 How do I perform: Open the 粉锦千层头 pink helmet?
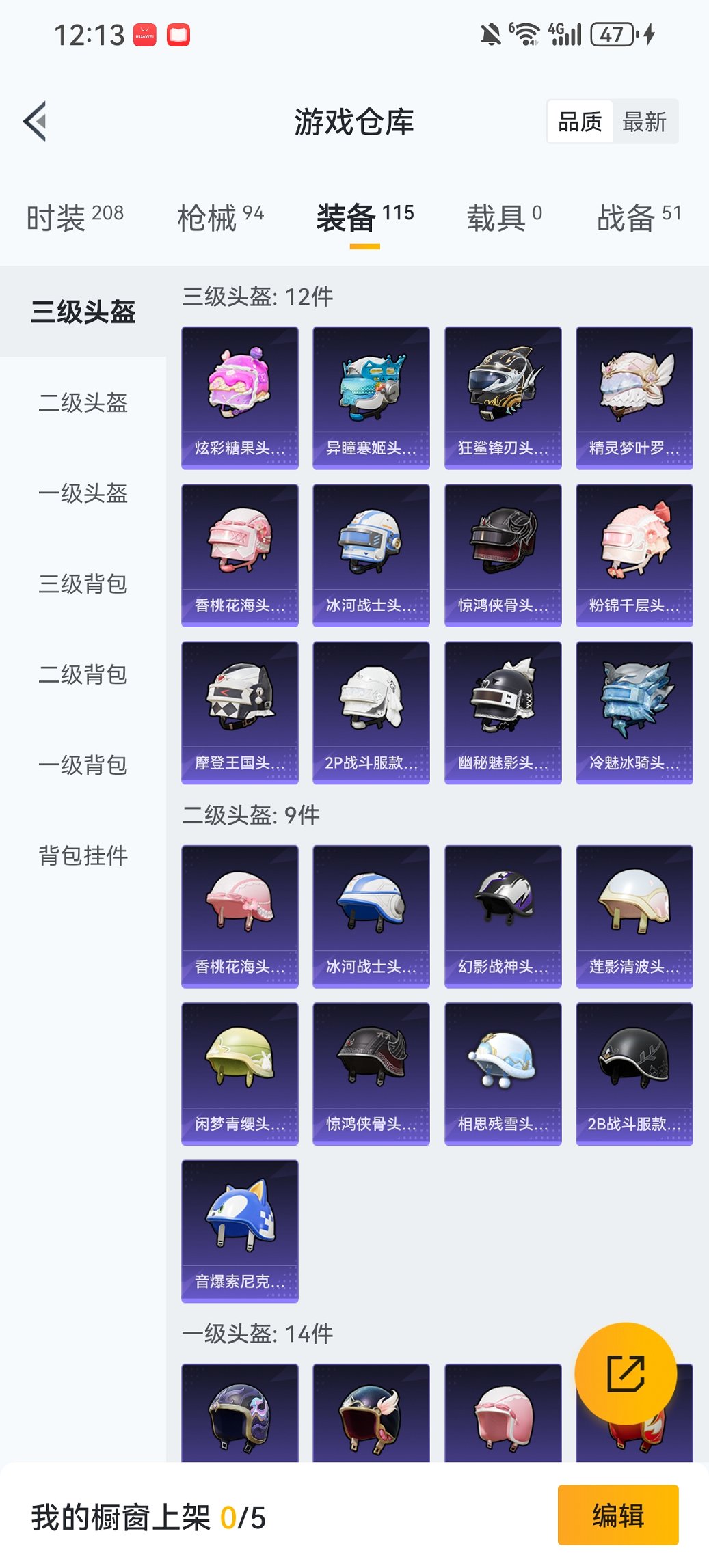tap(633, 553)
